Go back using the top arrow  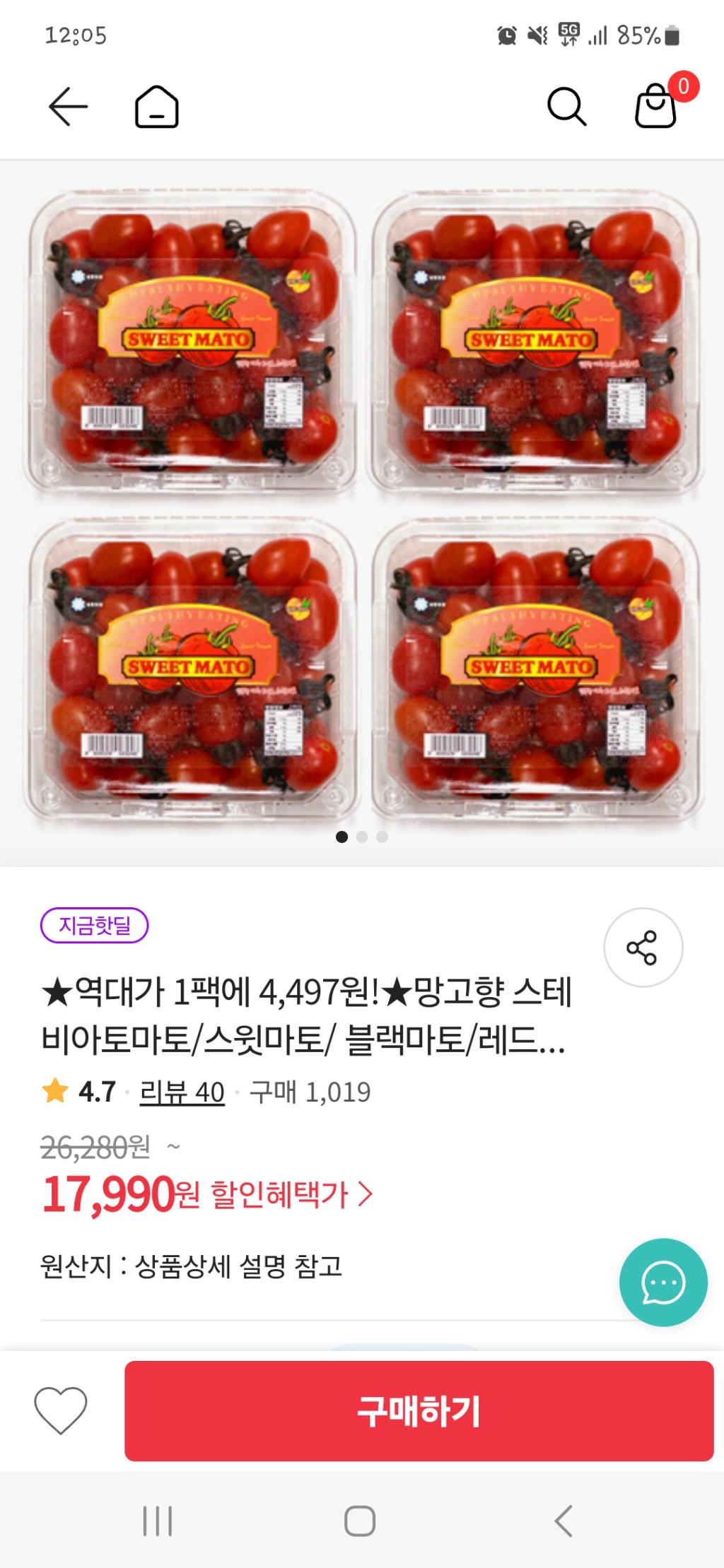[68, 107]
